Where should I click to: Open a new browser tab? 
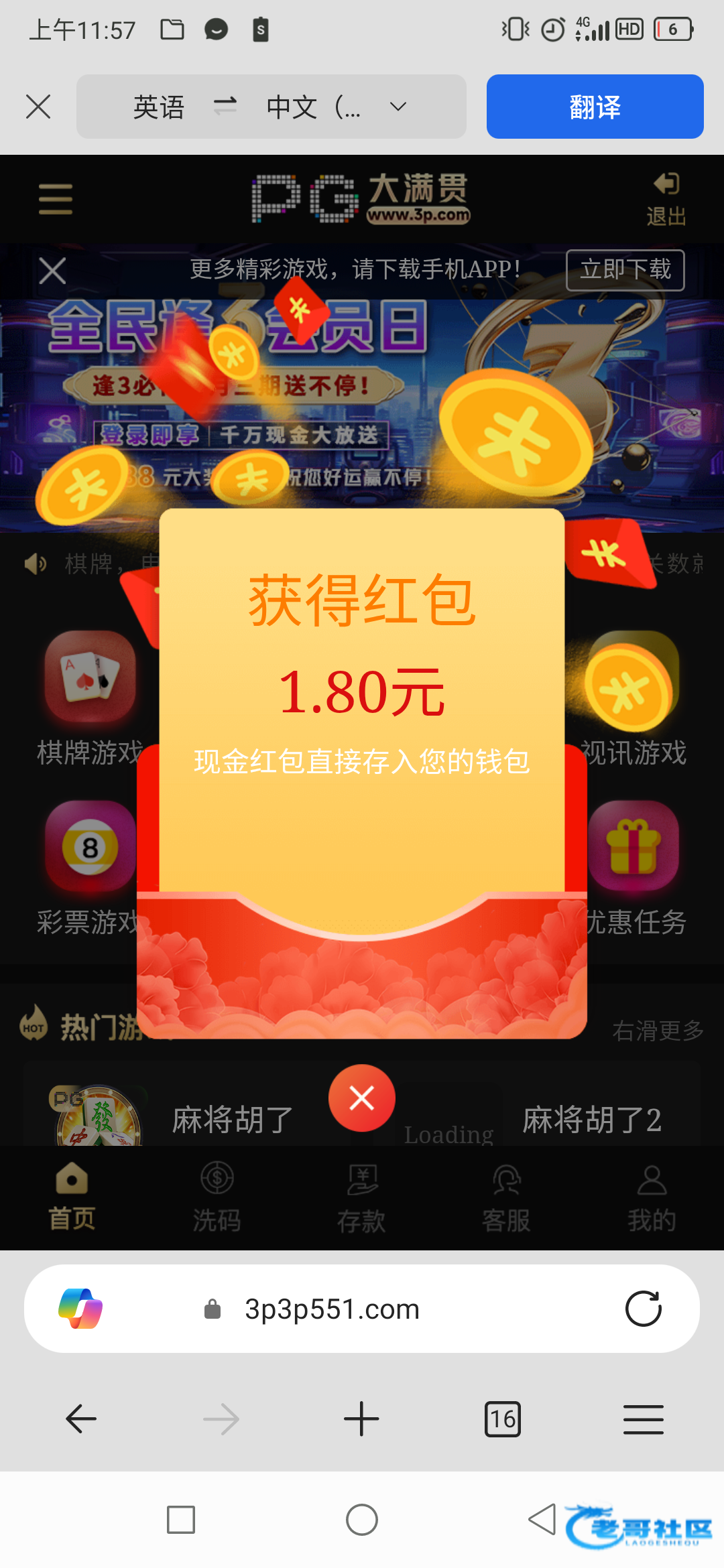(x=361, y=1419)
